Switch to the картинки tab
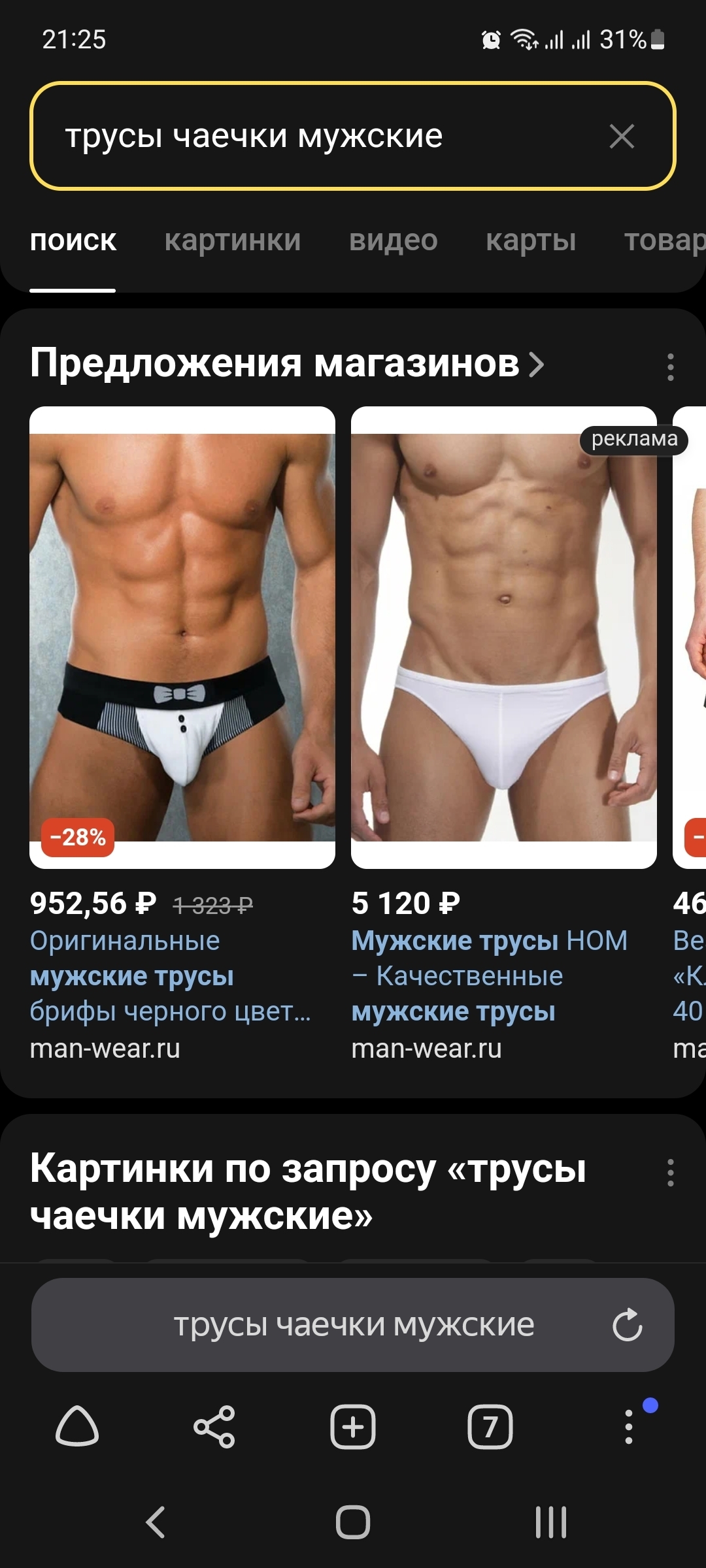 click(x=233, y=240)
